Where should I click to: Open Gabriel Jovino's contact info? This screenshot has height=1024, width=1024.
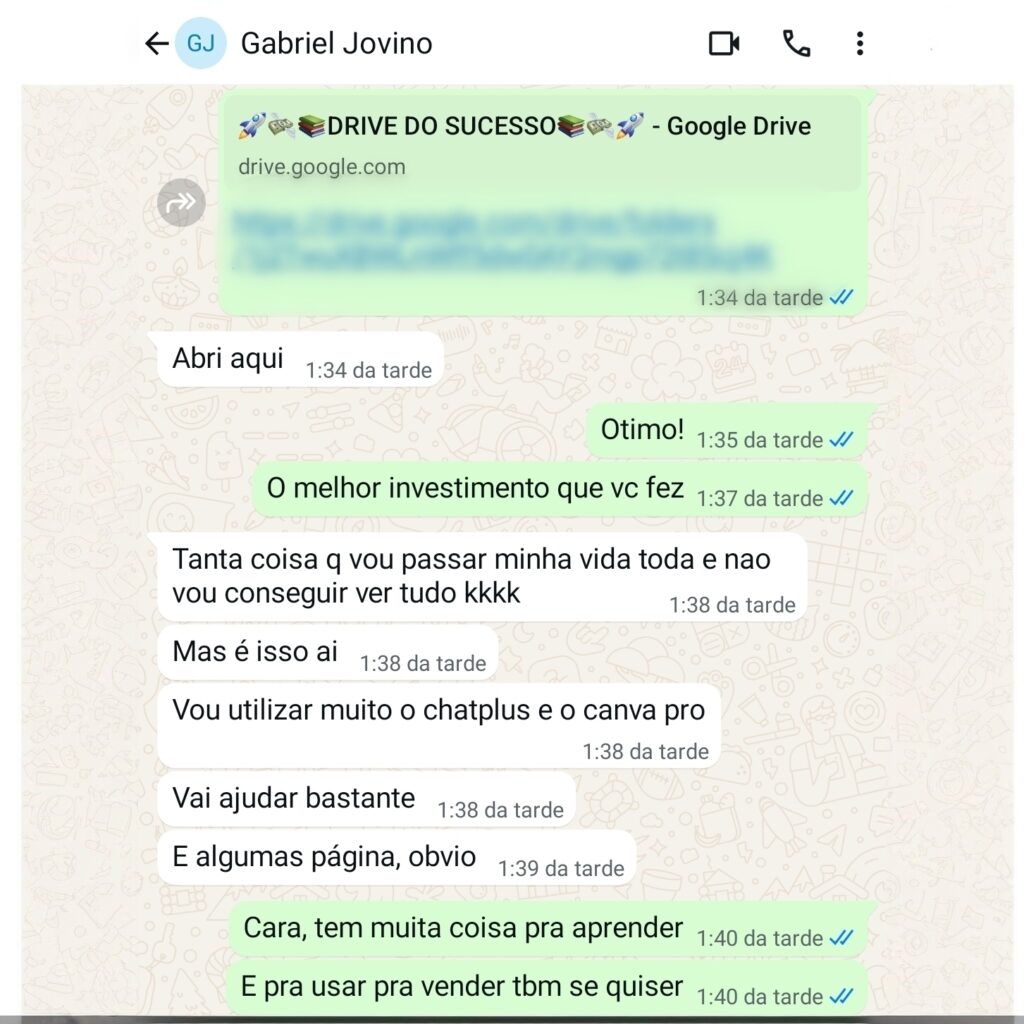[336, 44]
